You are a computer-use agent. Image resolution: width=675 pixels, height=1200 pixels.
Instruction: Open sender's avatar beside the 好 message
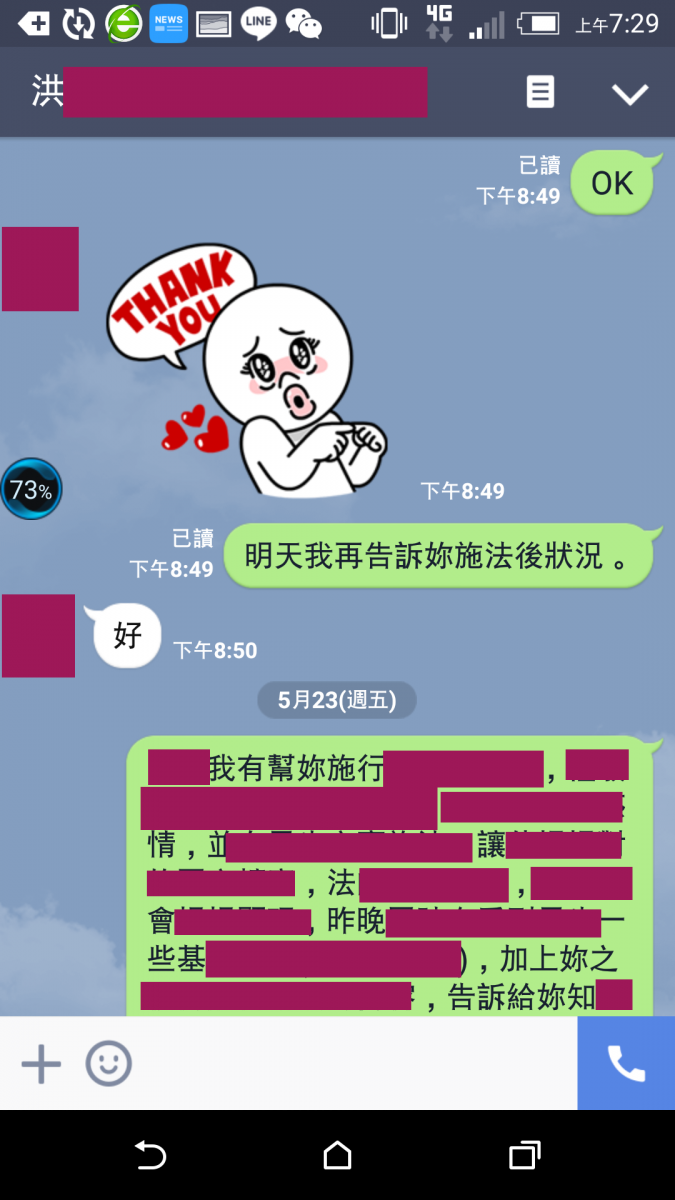pyautogui.click(x=38, y=635)
